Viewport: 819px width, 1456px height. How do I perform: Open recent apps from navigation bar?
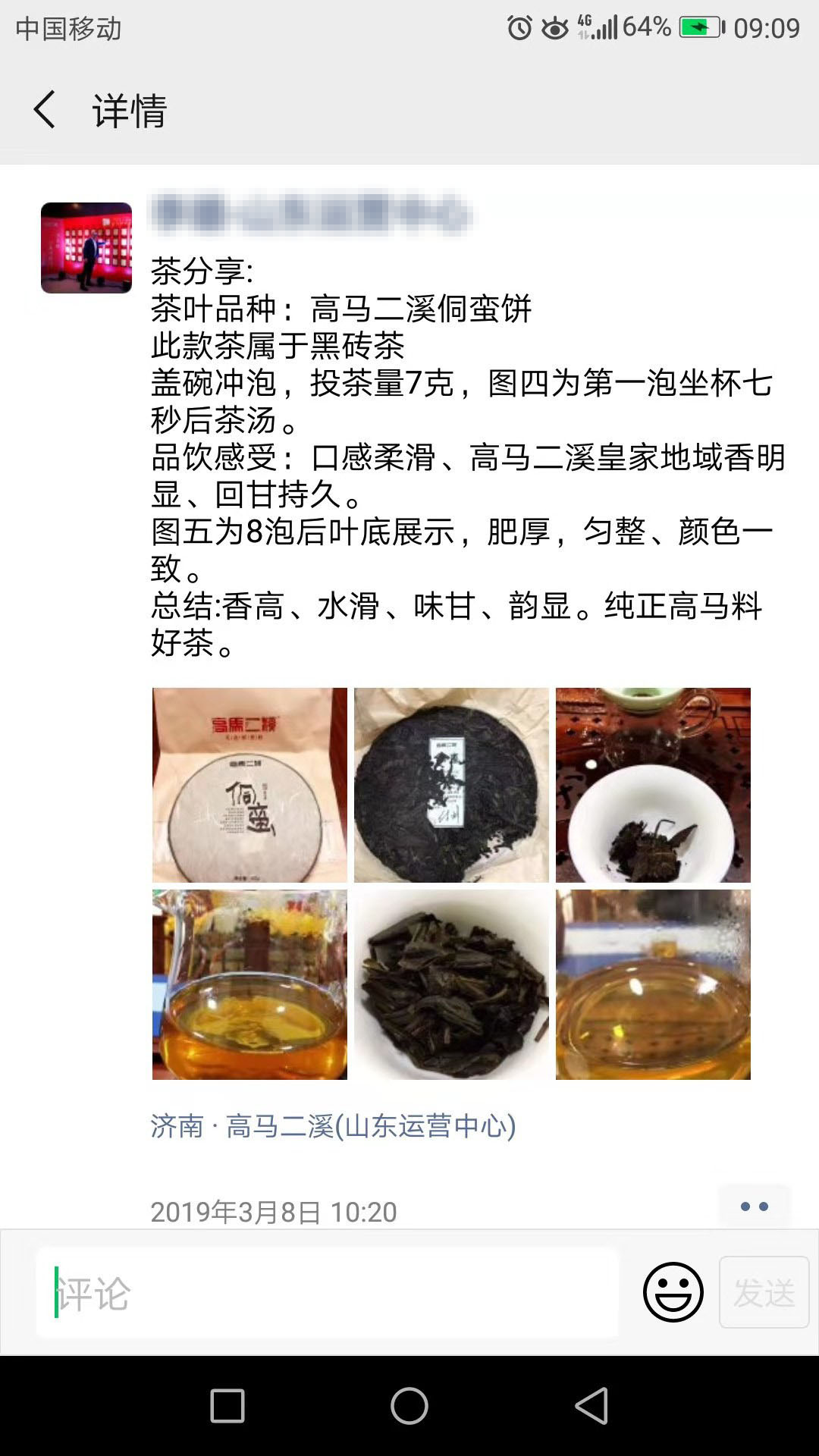(x=227, y=1406)
